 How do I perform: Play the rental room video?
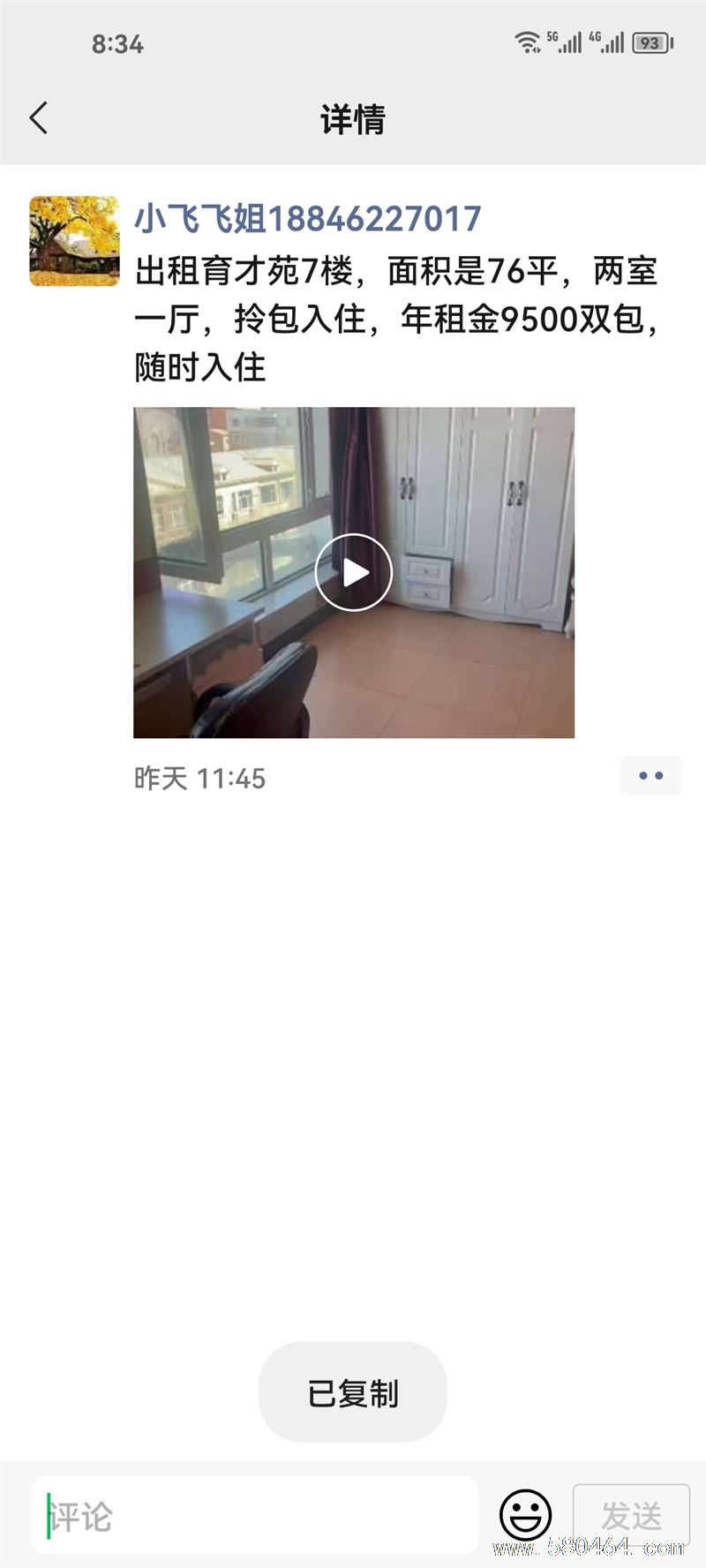[354, 572]
